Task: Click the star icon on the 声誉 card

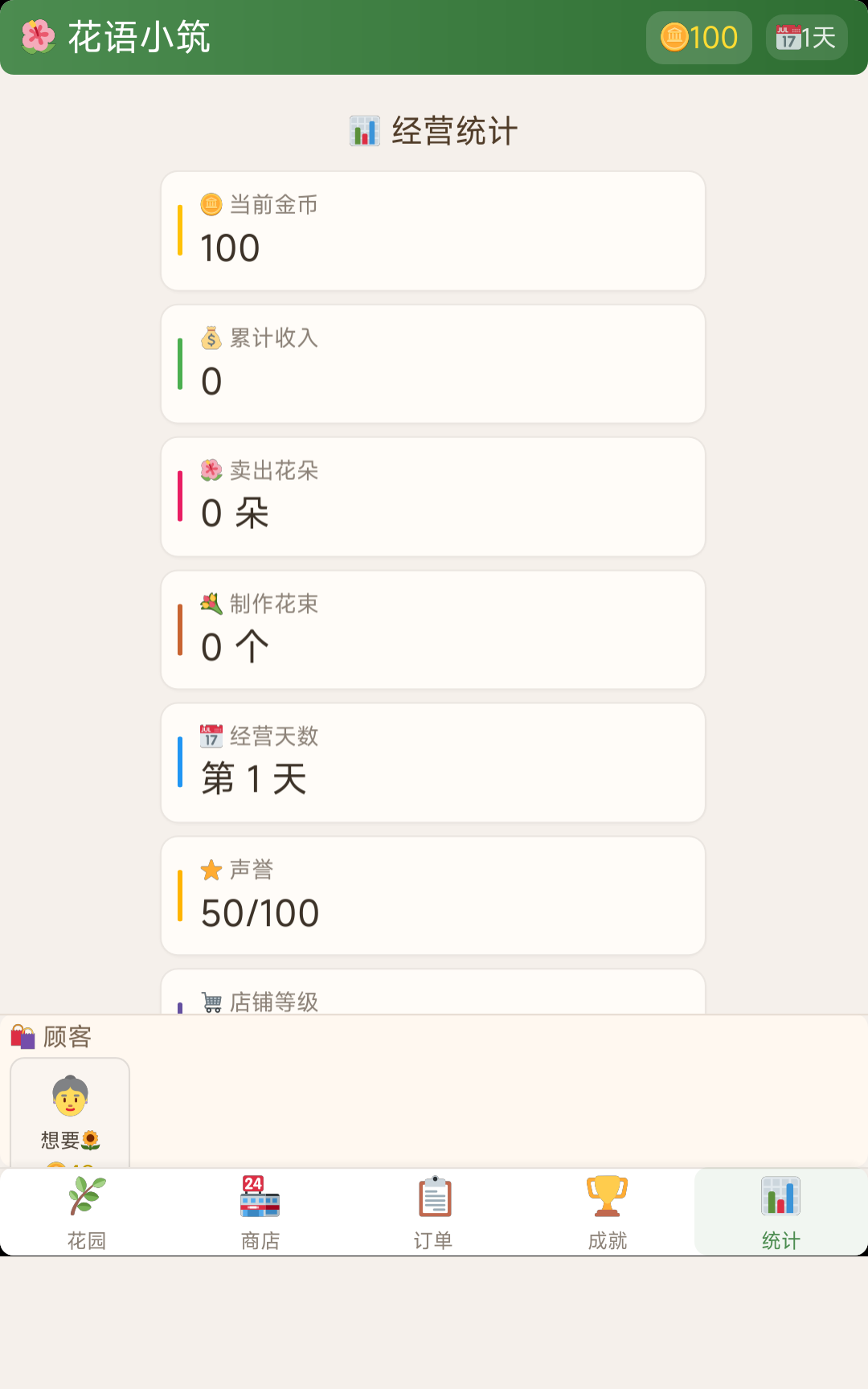Action: click(x=211, y=869)
